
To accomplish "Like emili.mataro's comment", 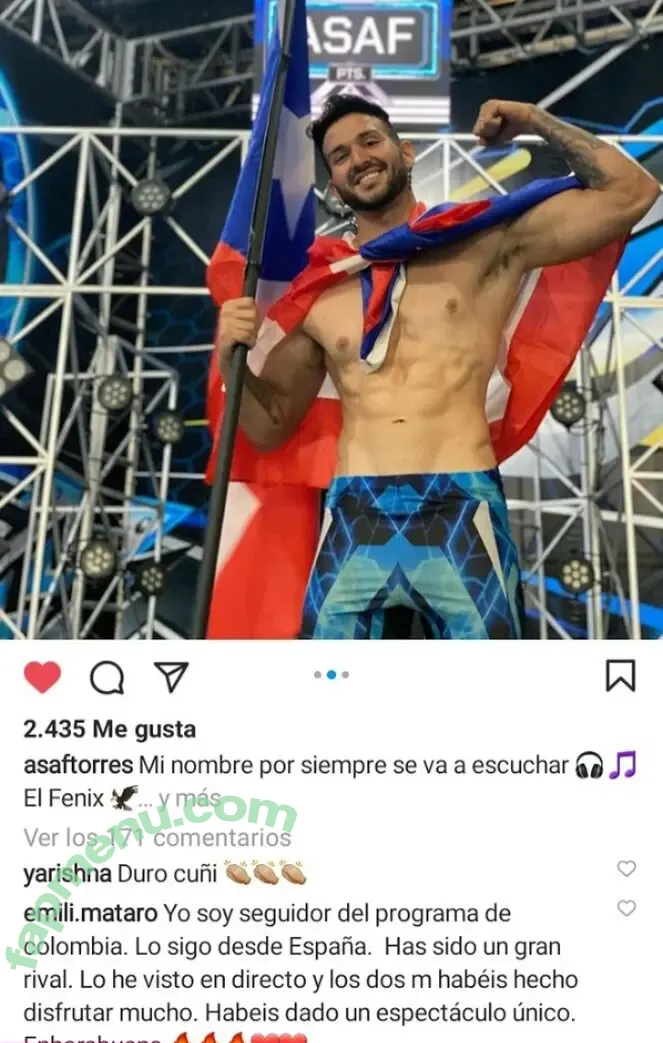I will coord(626,908).
